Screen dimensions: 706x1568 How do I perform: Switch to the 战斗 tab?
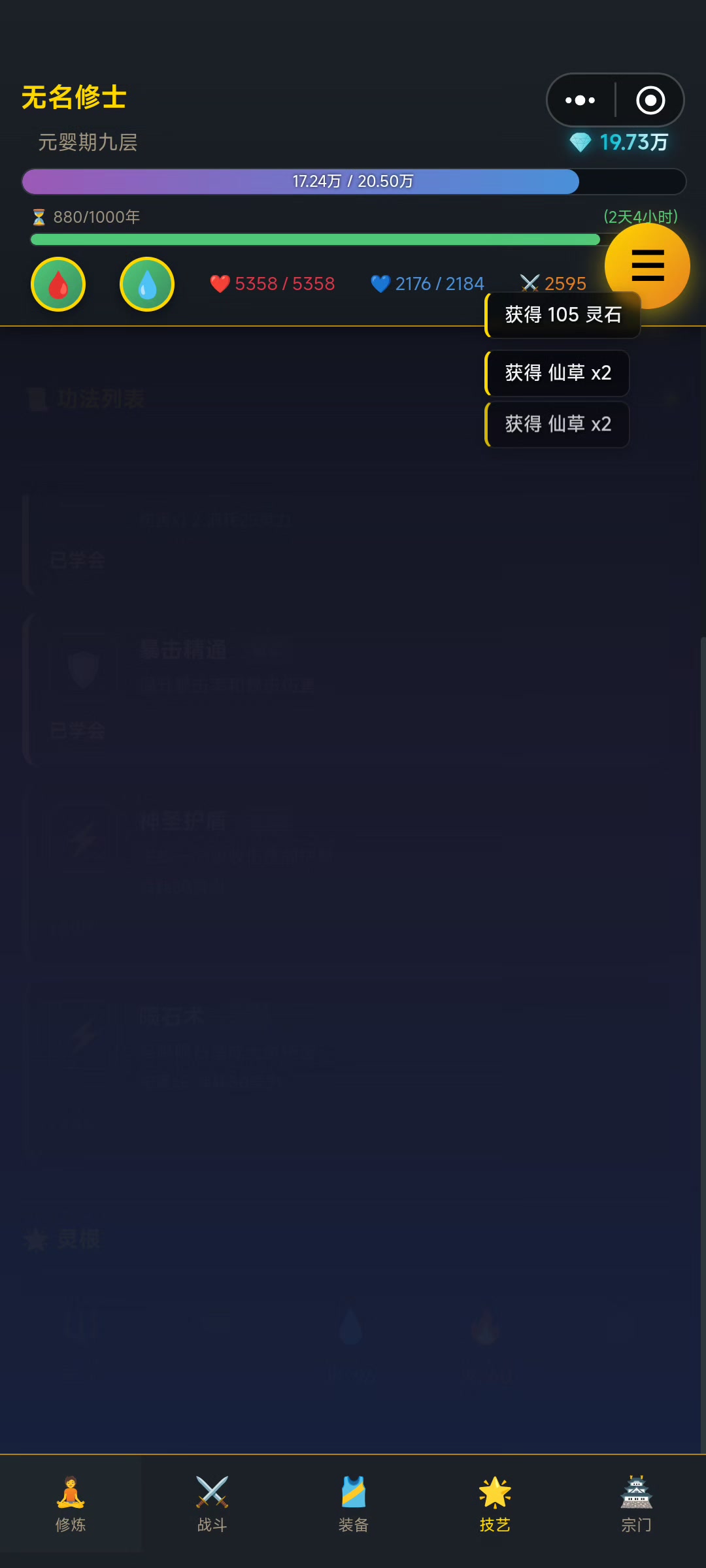[212, 1504]
